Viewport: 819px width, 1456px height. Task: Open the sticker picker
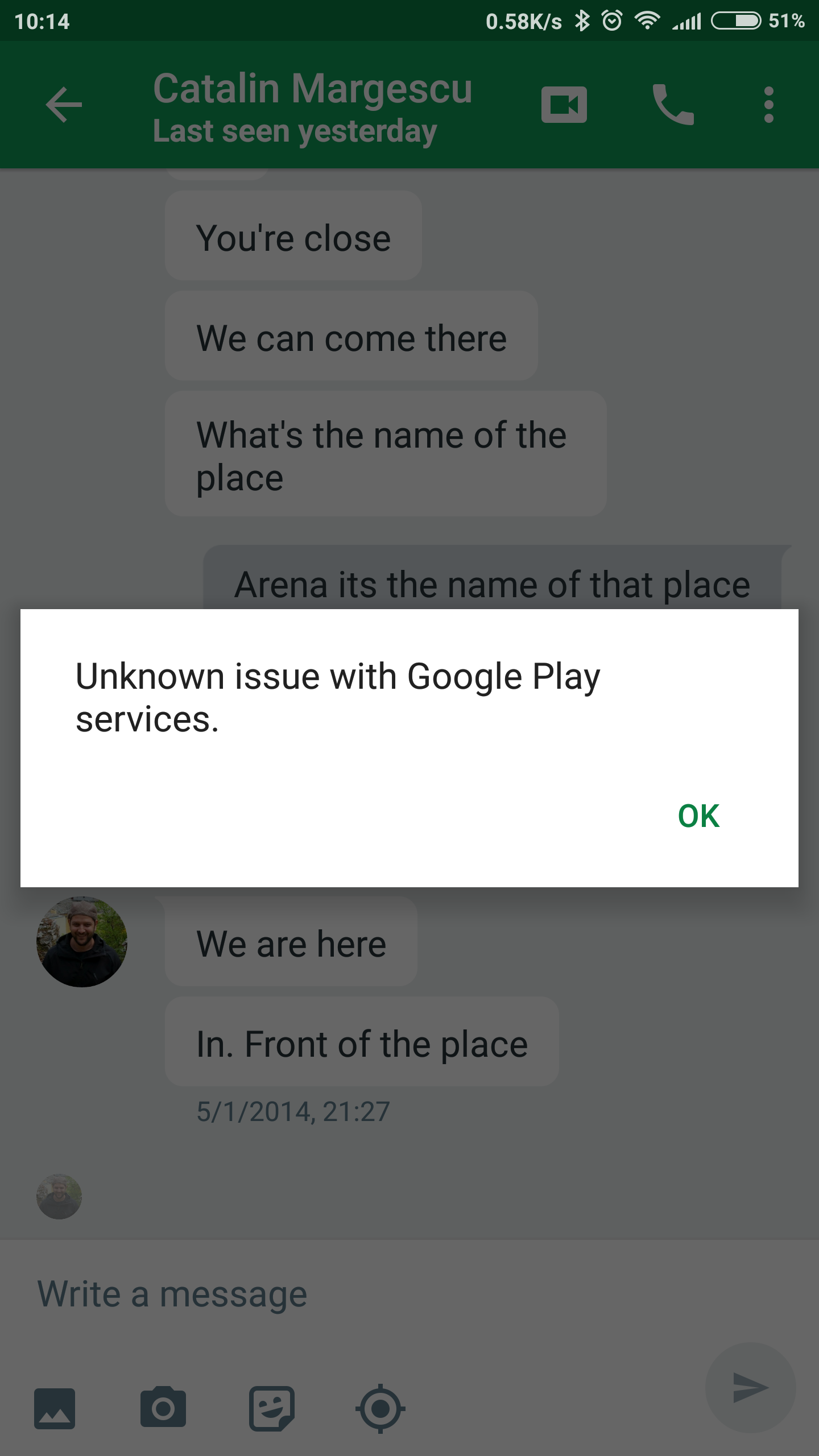[272, 1409]
